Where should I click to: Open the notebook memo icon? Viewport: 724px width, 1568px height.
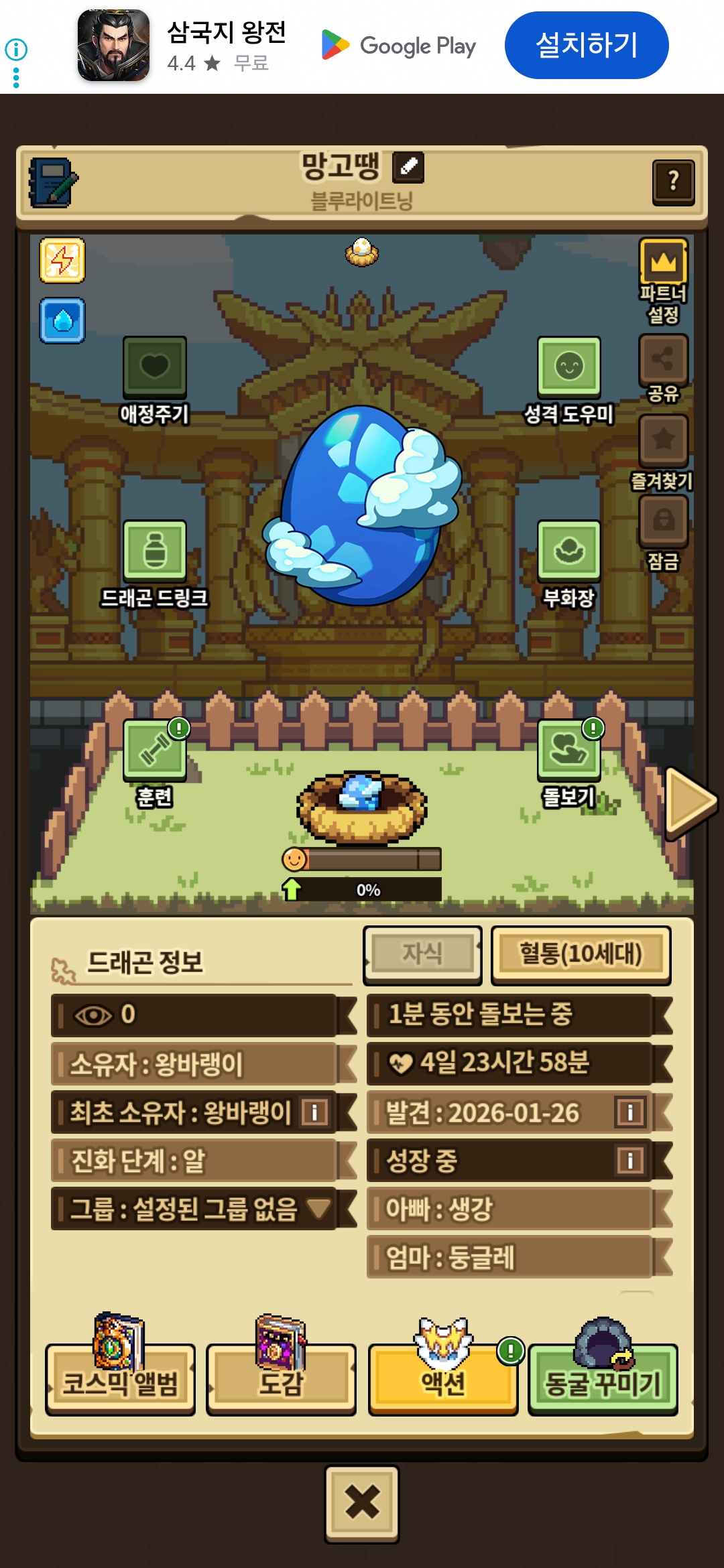(53, 182)
